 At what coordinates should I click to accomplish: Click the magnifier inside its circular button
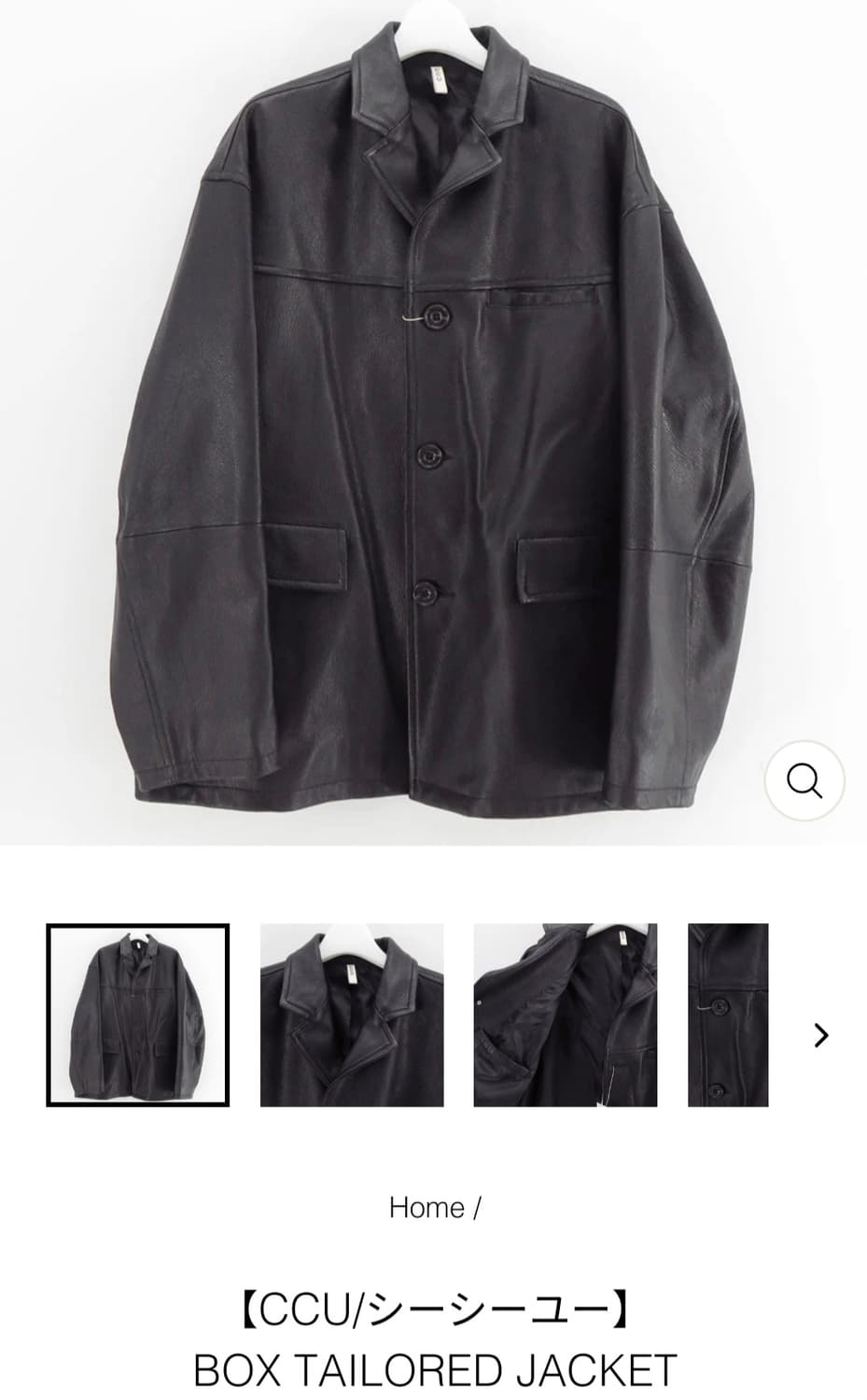click(x=804, y=782)
